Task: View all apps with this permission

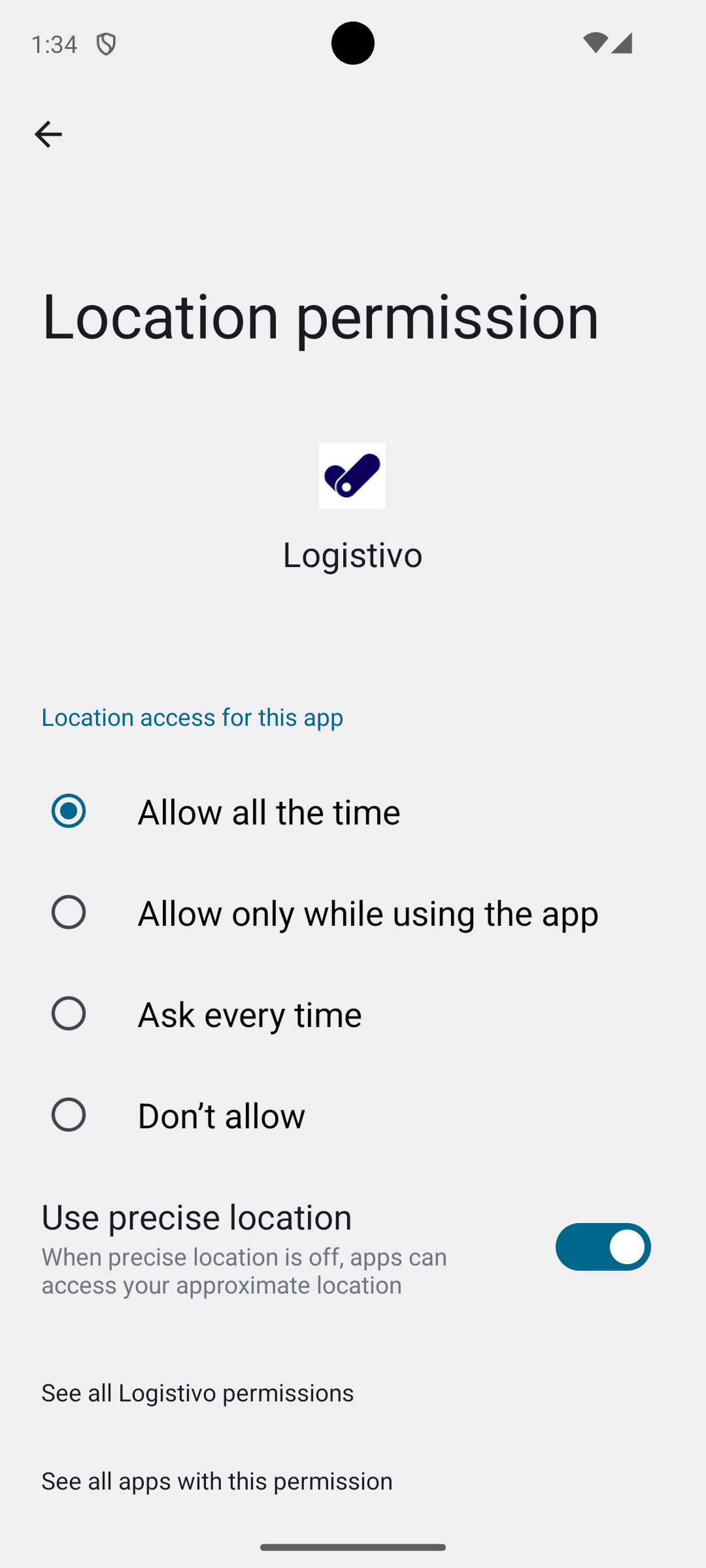Action: (x=217, y=1480)
